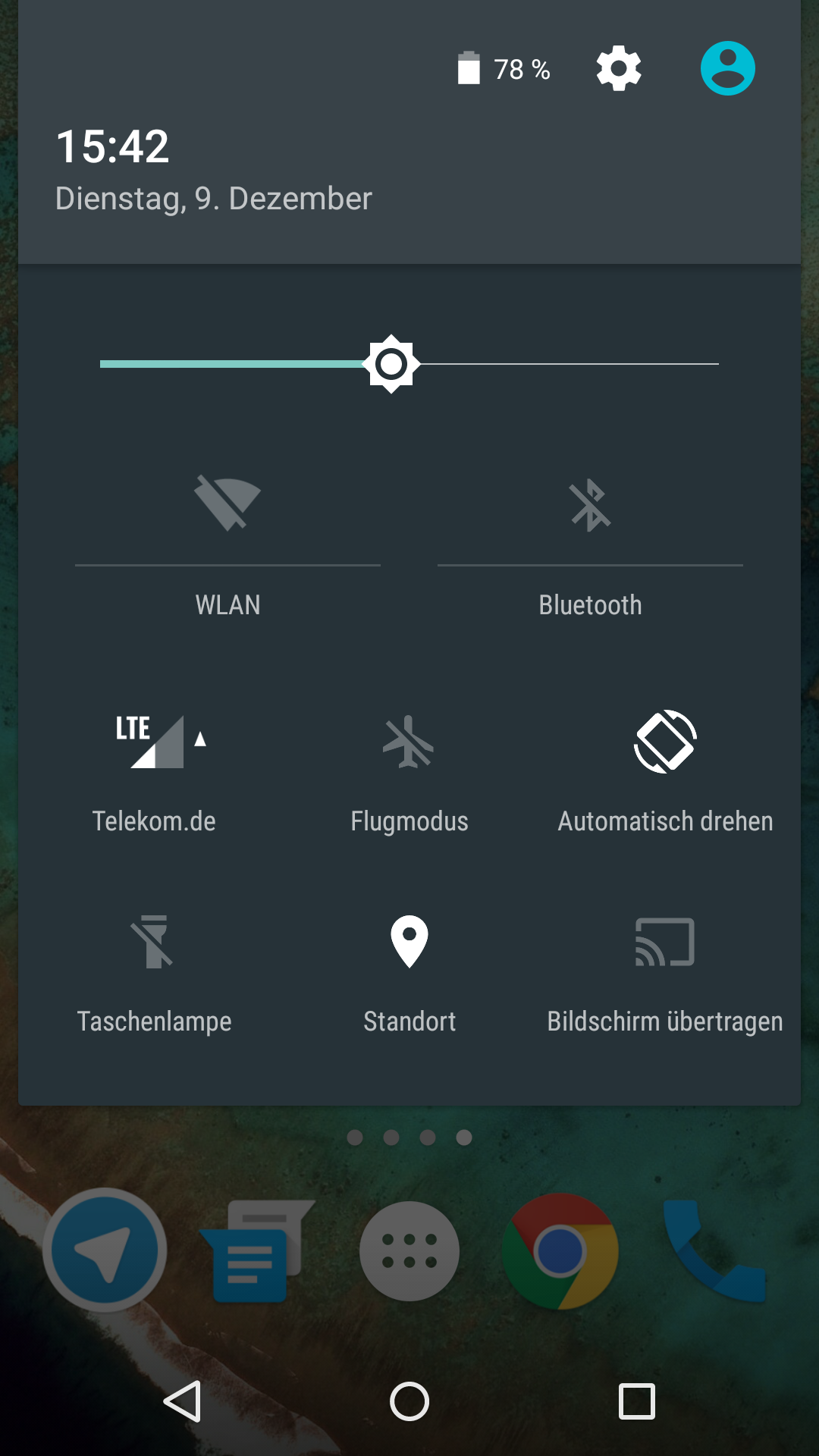Tap the brightness slider track
This screenshot has width=819, height=1456.
coord(409,364)
